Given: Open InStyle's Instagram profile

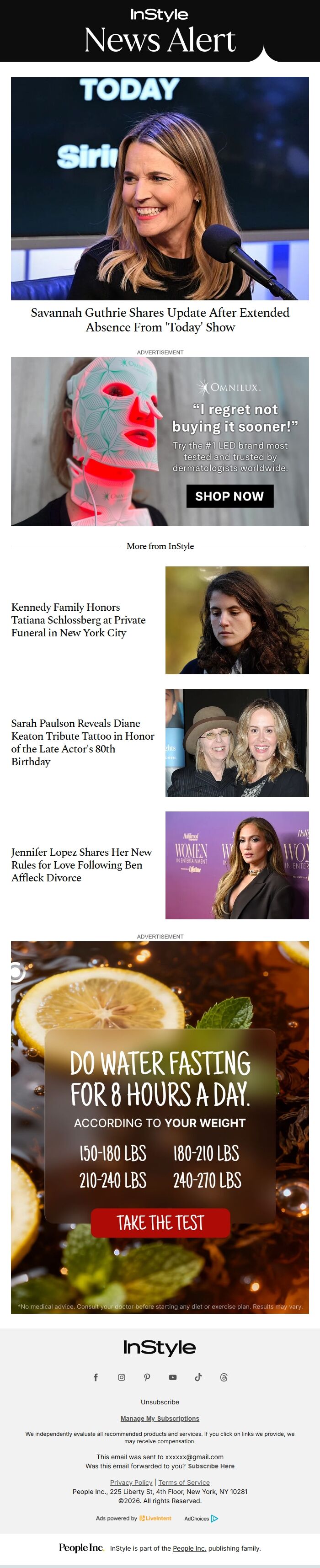Looking at the screenshot, I should click(122, 1377).
